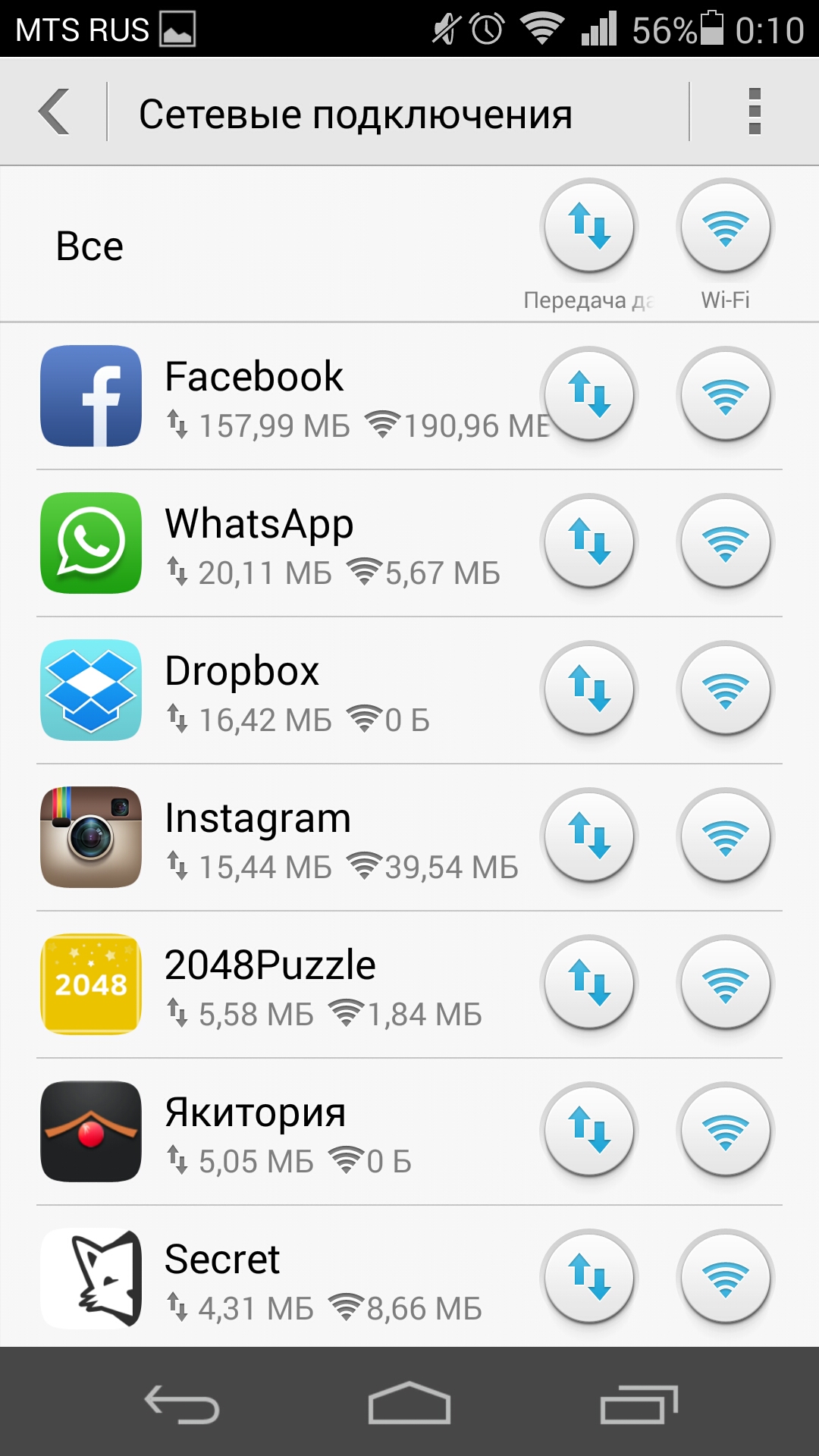Disable Wi-Fi for 2048Puzzle

click(x=726, y=984)
